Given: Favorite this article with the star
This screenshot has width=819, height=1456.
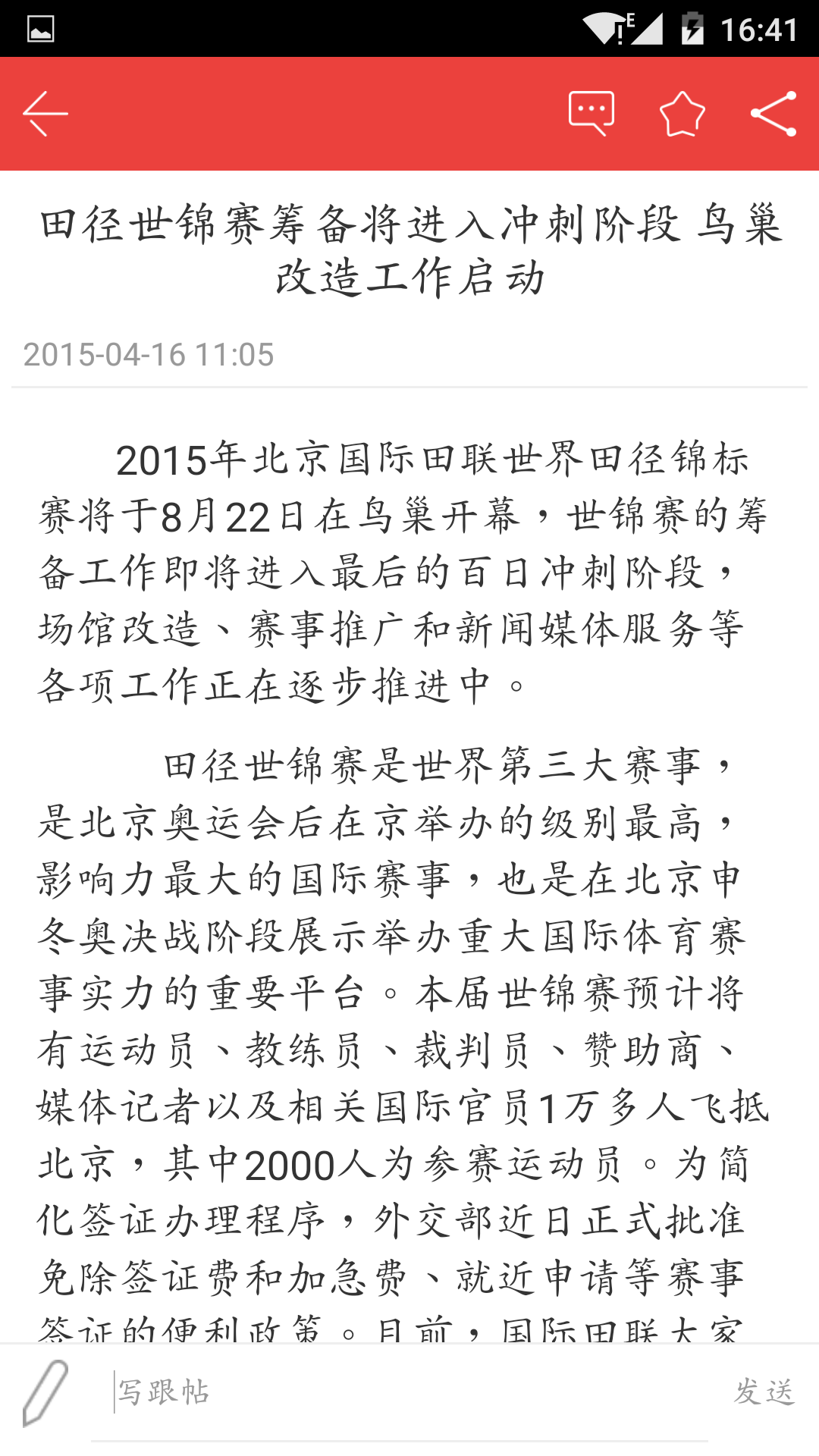Looking at the screenshot, I should [682, 114].
